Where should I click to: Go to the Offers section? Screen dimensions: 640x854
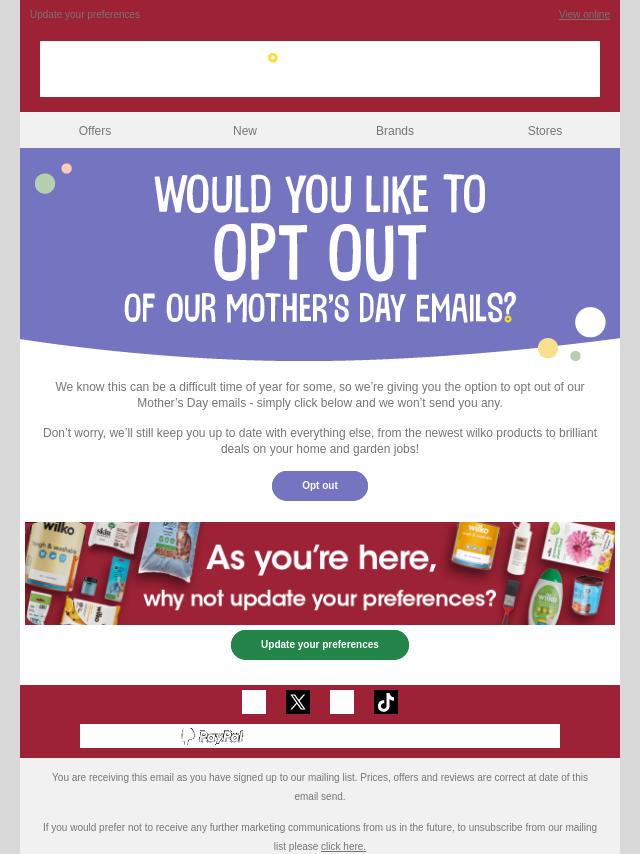(x=95, y=131)
